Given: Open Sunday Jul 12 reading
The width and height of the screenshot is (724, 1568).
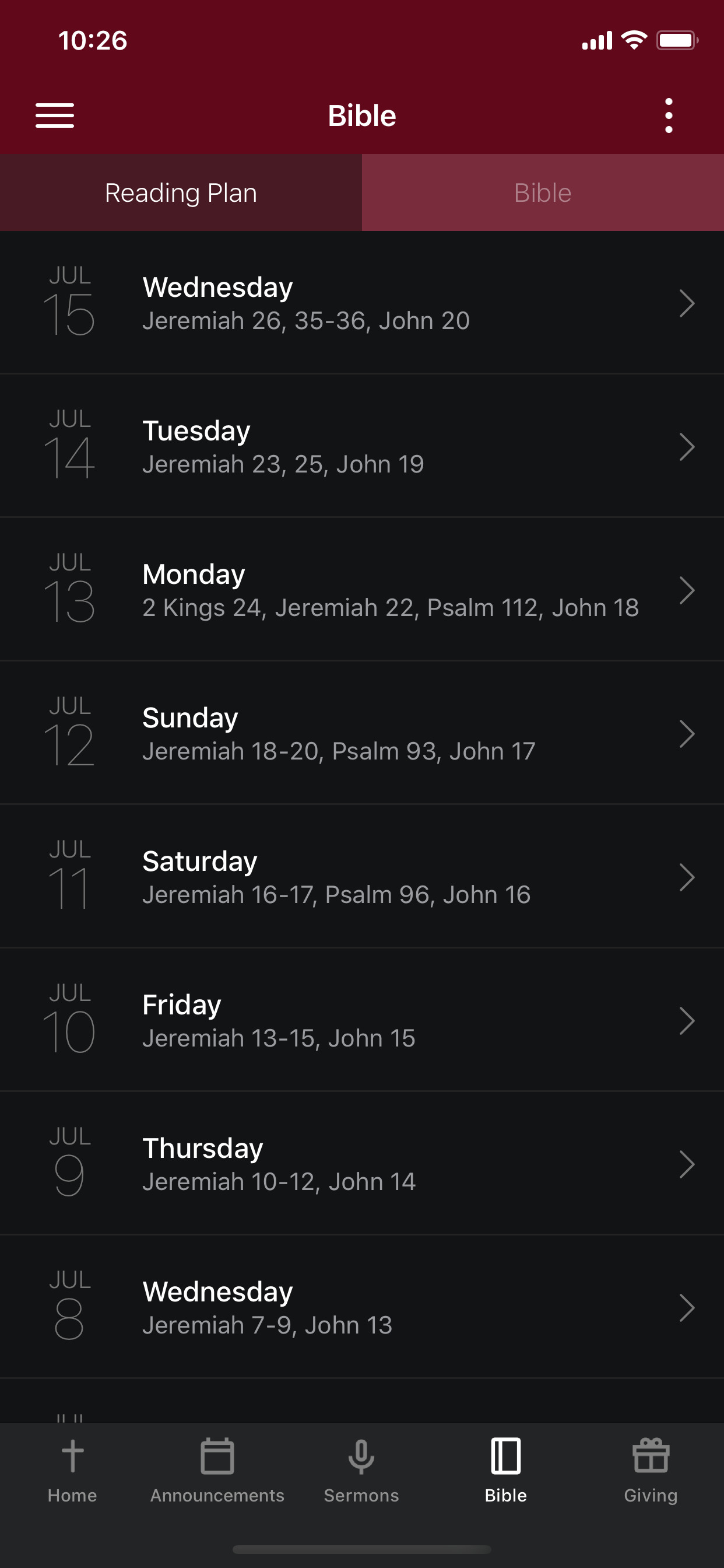Looking at the screenshot, I should 362,733.
